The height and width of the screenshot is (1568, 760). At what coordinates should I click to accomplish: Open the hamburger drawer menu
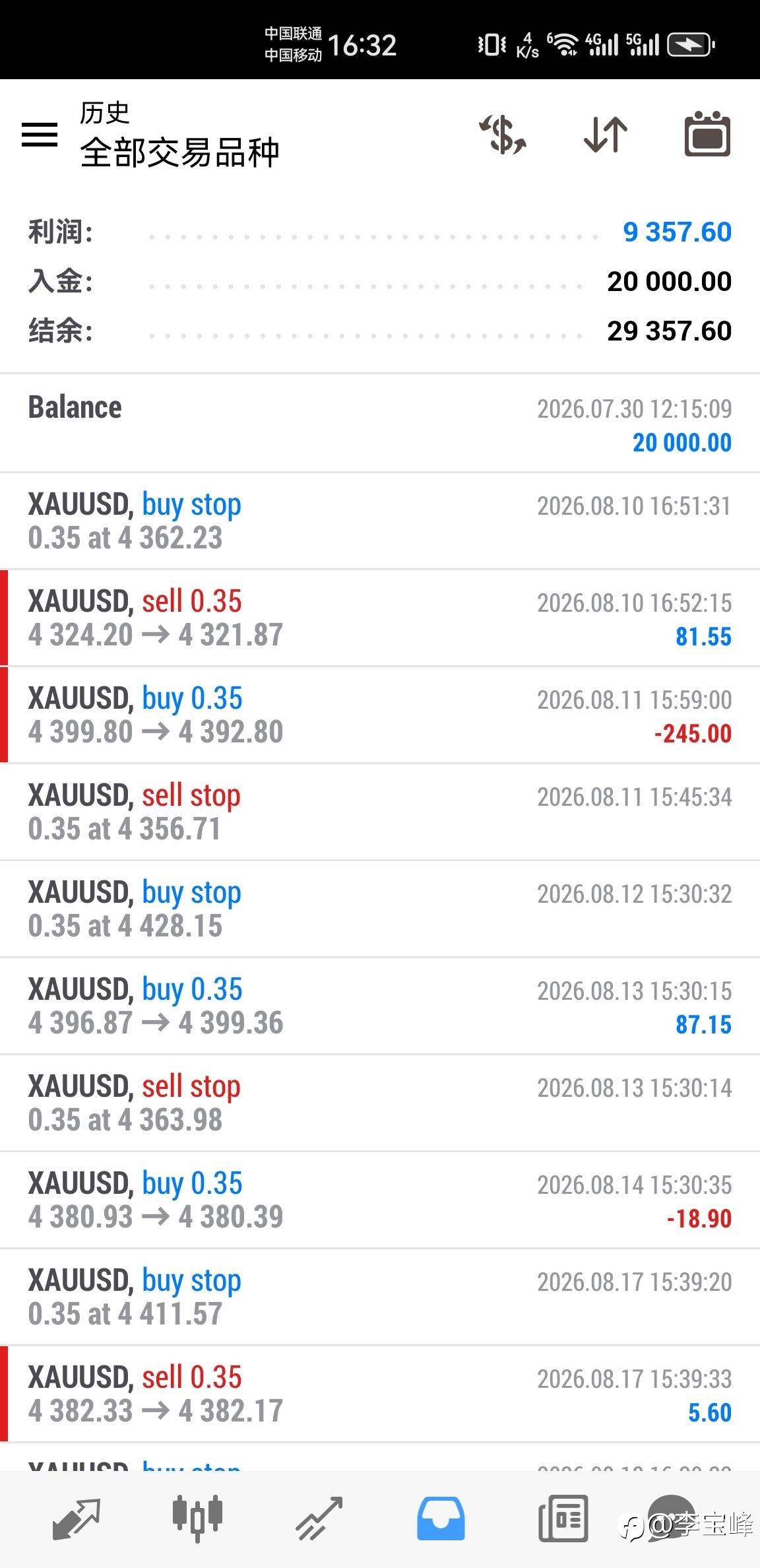click(40, 135)
